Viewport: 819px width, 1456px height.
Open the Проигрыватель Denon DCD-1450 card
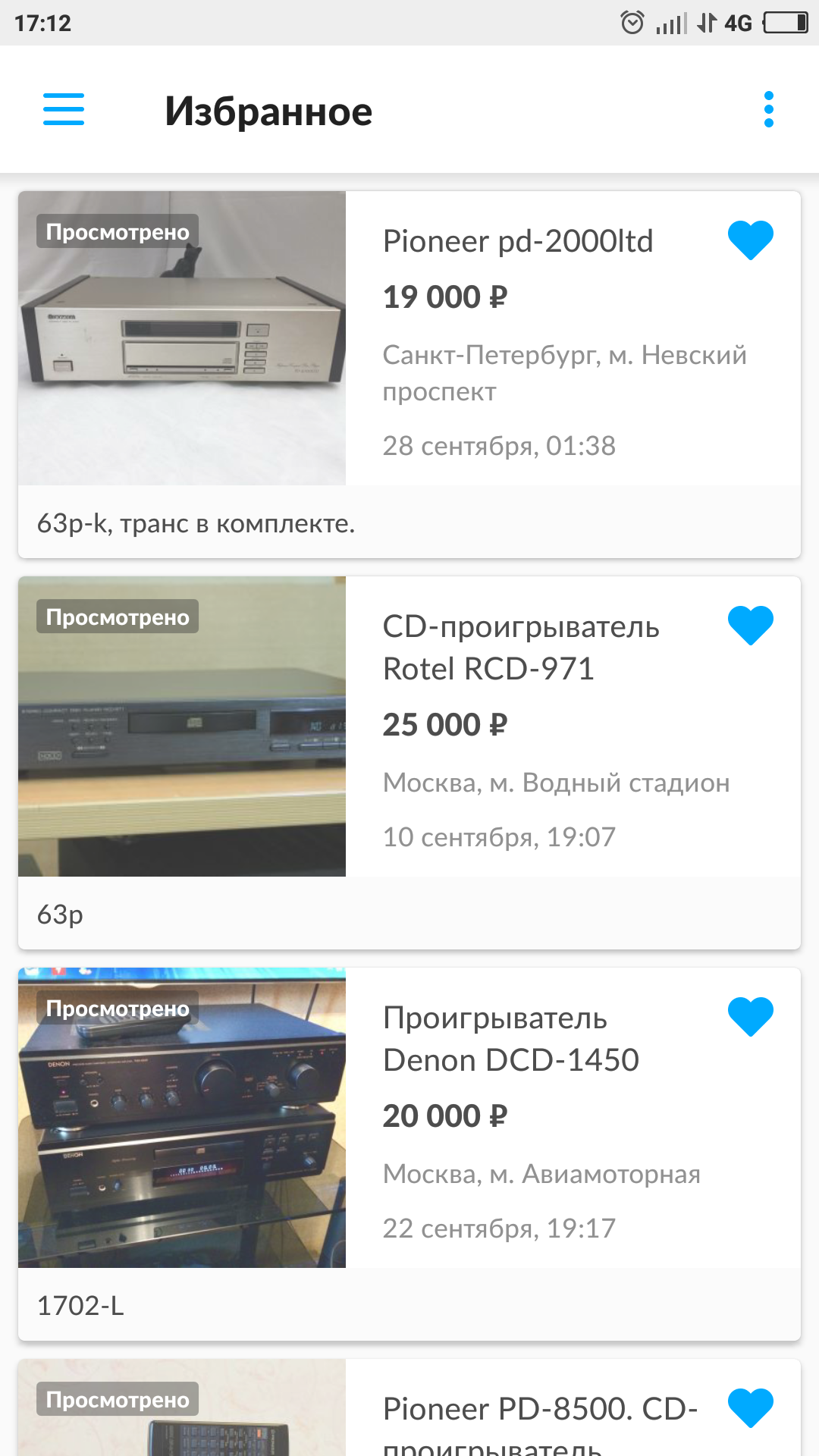point(510,1039)
